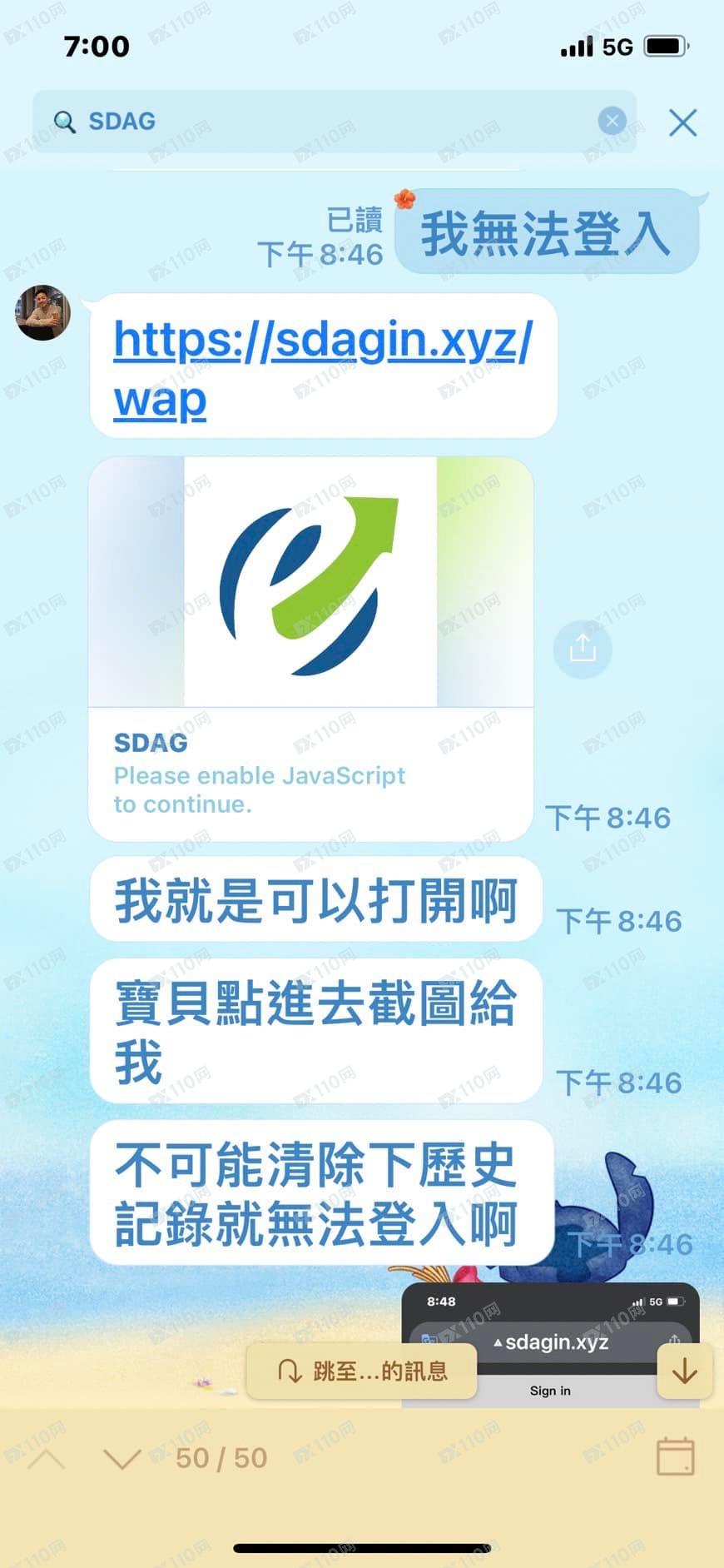
Task: Tap the SDAG search field
Action: point(335,122)
